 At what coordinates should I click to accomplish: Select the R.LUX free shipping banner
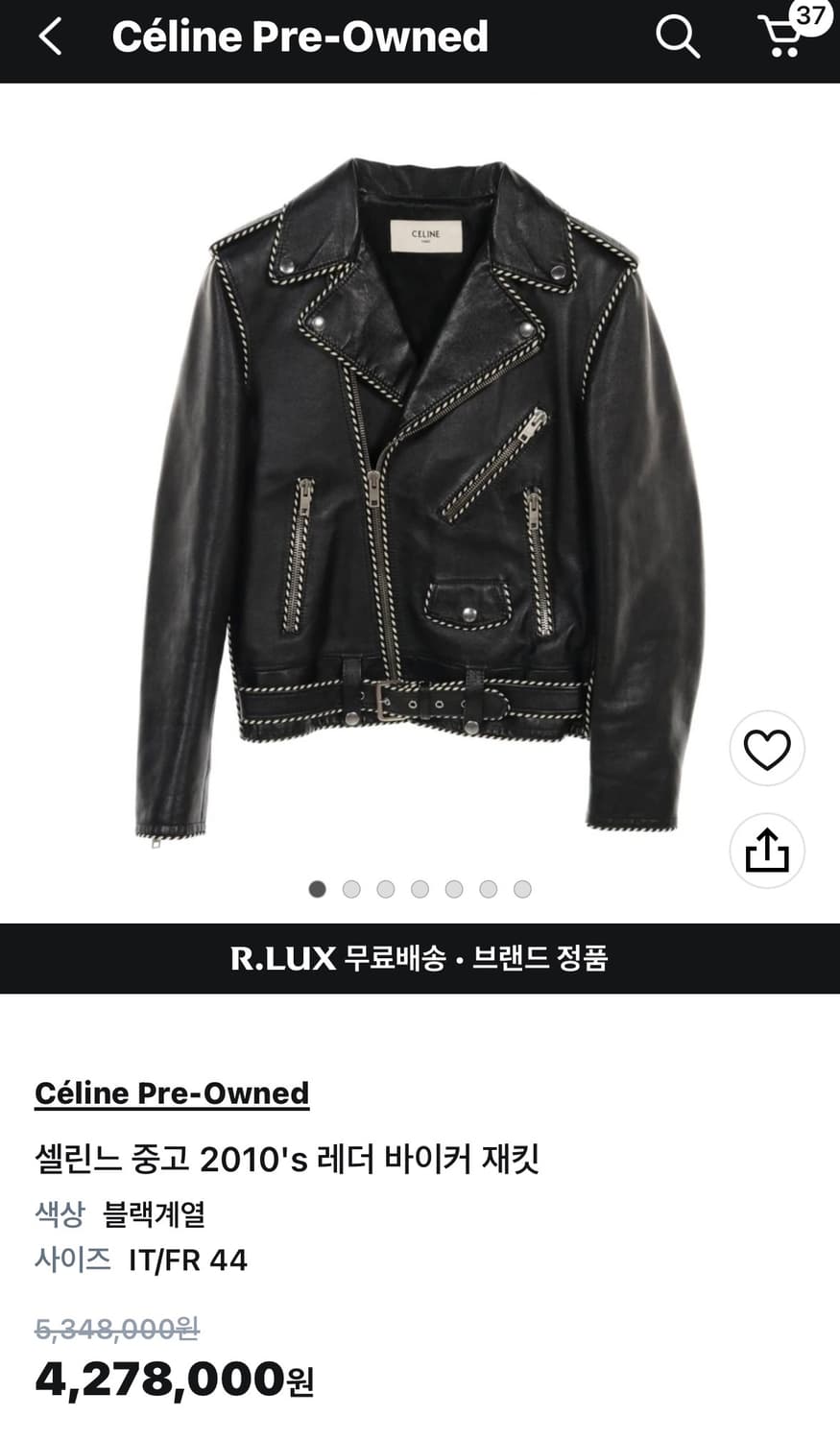pos(420,956)
